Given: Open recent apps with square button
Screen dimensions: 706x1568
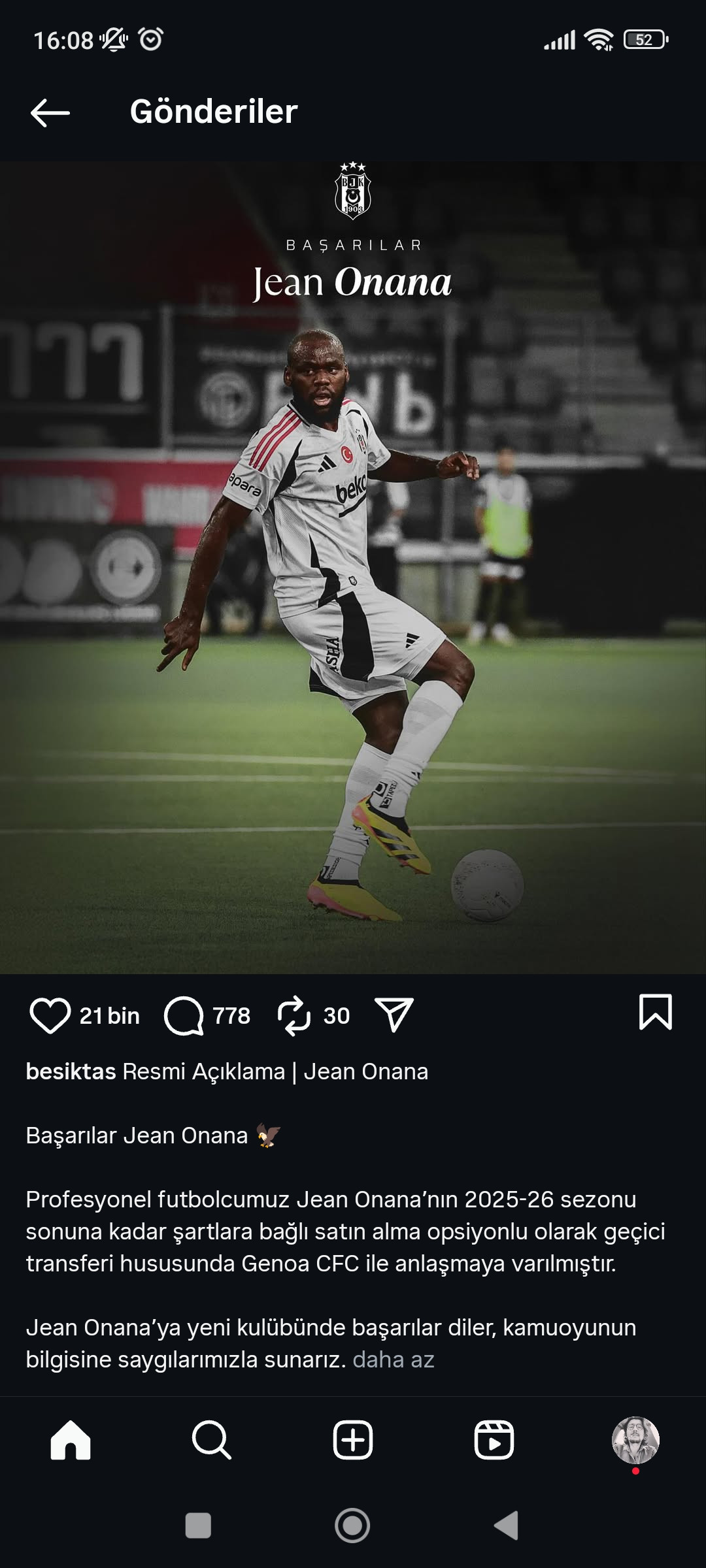Looking at the screenshot, I should click(x=198, y=1526).
